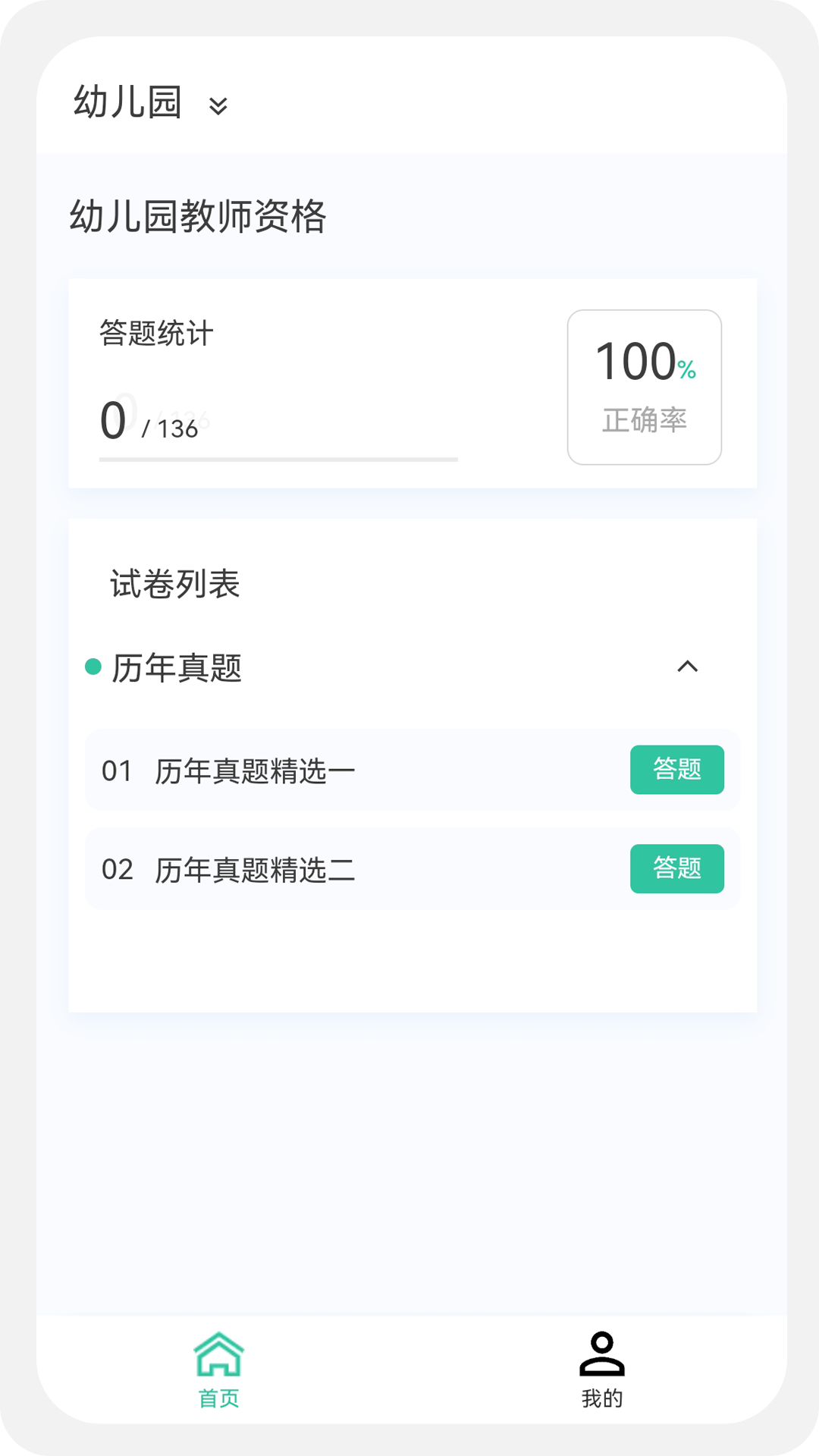Start 答题 for 历年真题精选一
This screenshot has width=819, height=1456.
tap(676, 770)
